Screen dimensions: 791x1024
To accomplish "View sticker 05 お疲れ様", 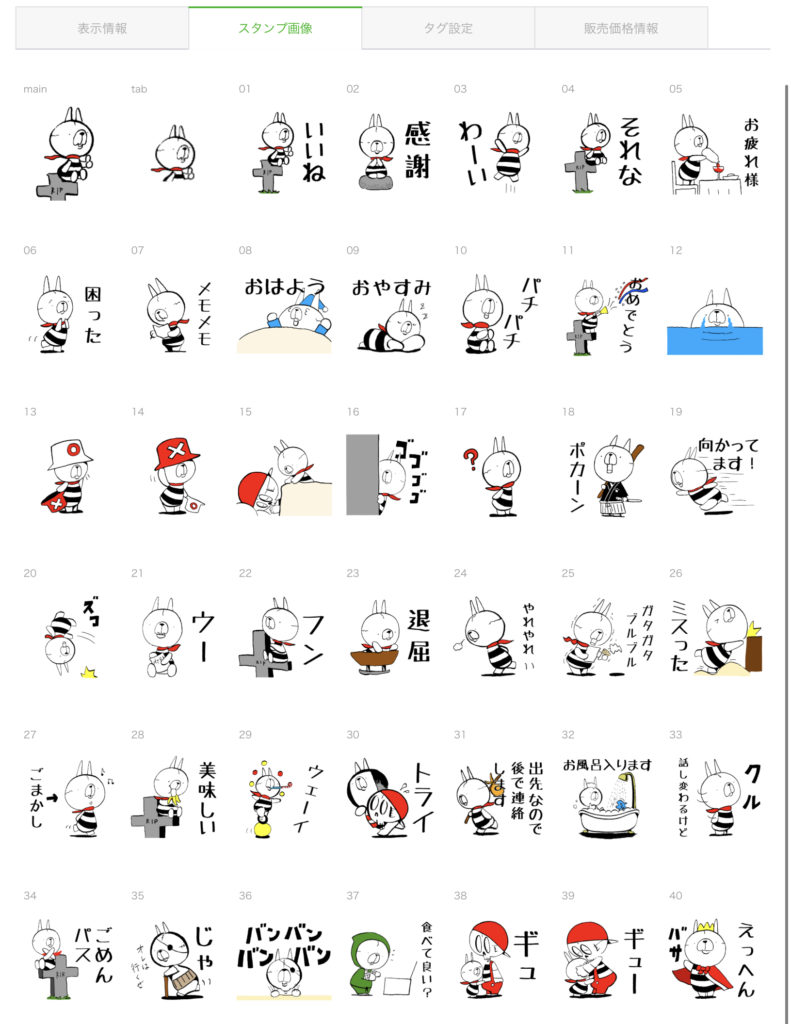I will coord(714,152).
